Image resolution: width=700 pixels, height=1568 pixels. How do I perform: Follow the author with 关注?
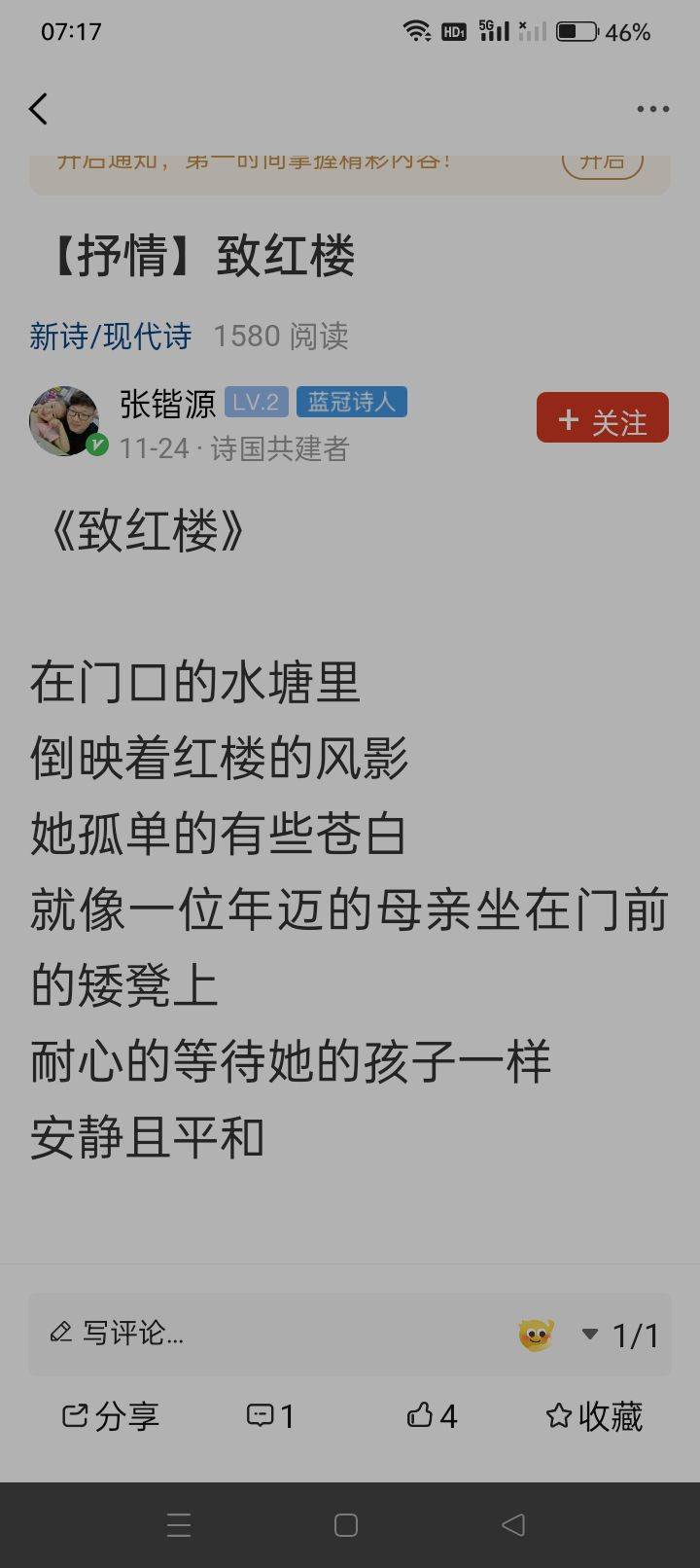point(602,419)
